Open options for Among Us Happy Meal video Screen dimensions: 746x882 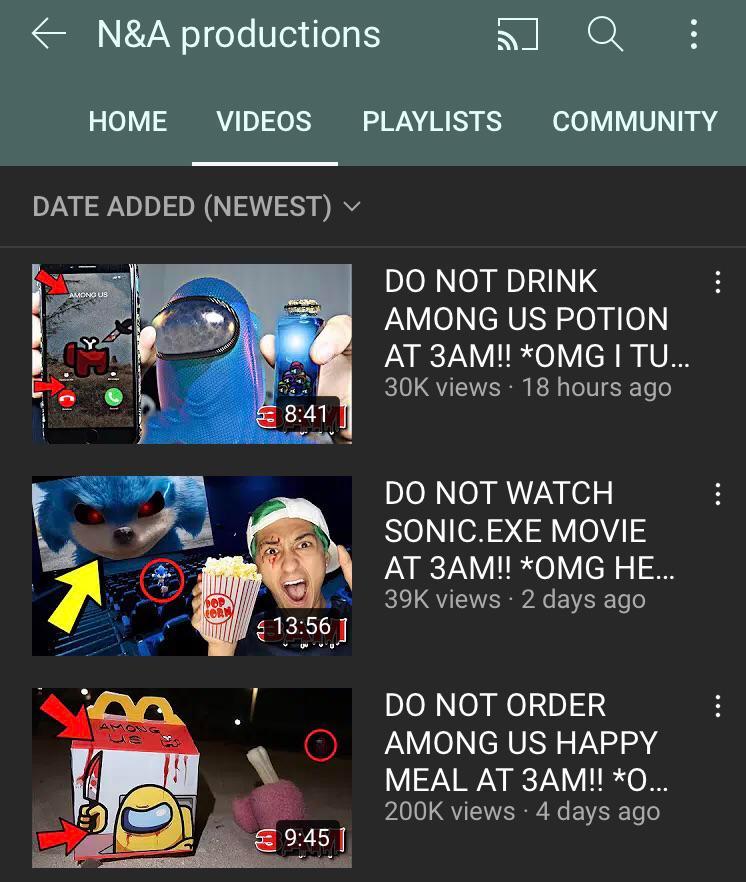point(717,707)
